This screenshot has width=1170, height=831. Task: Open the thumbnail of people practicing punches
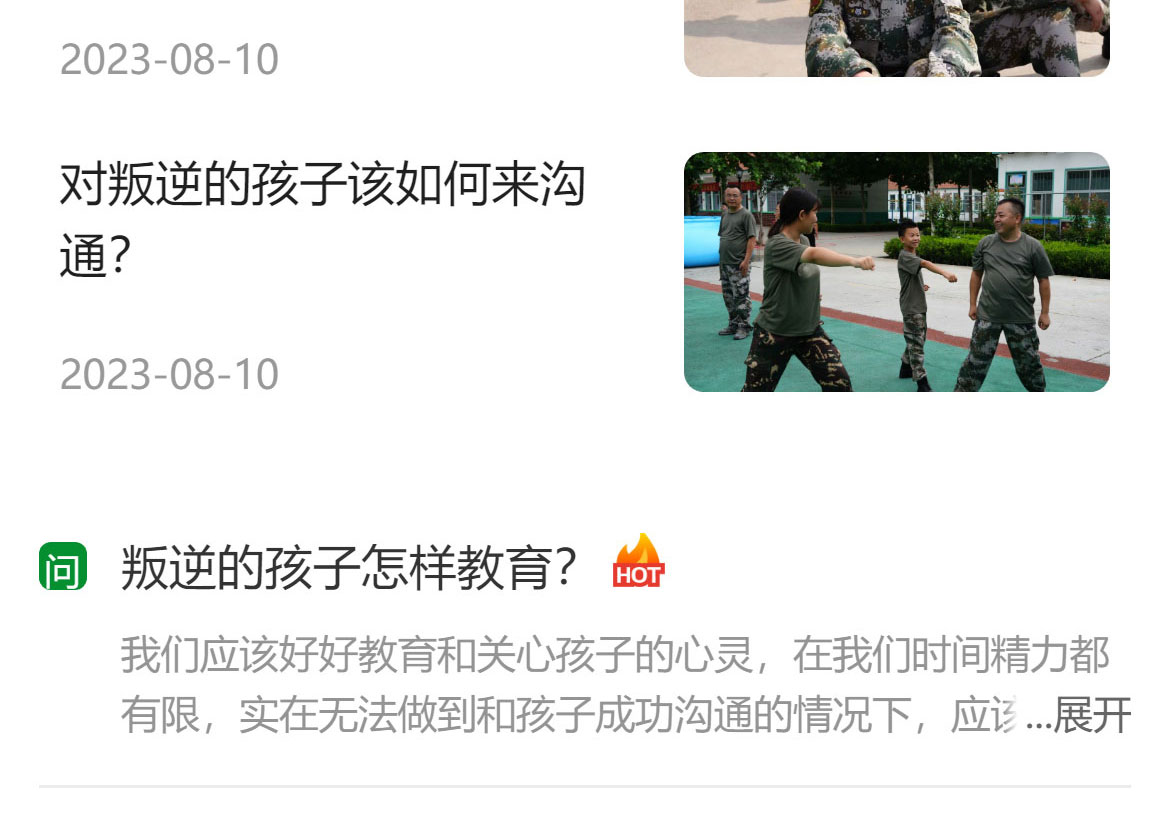point(896,272)
